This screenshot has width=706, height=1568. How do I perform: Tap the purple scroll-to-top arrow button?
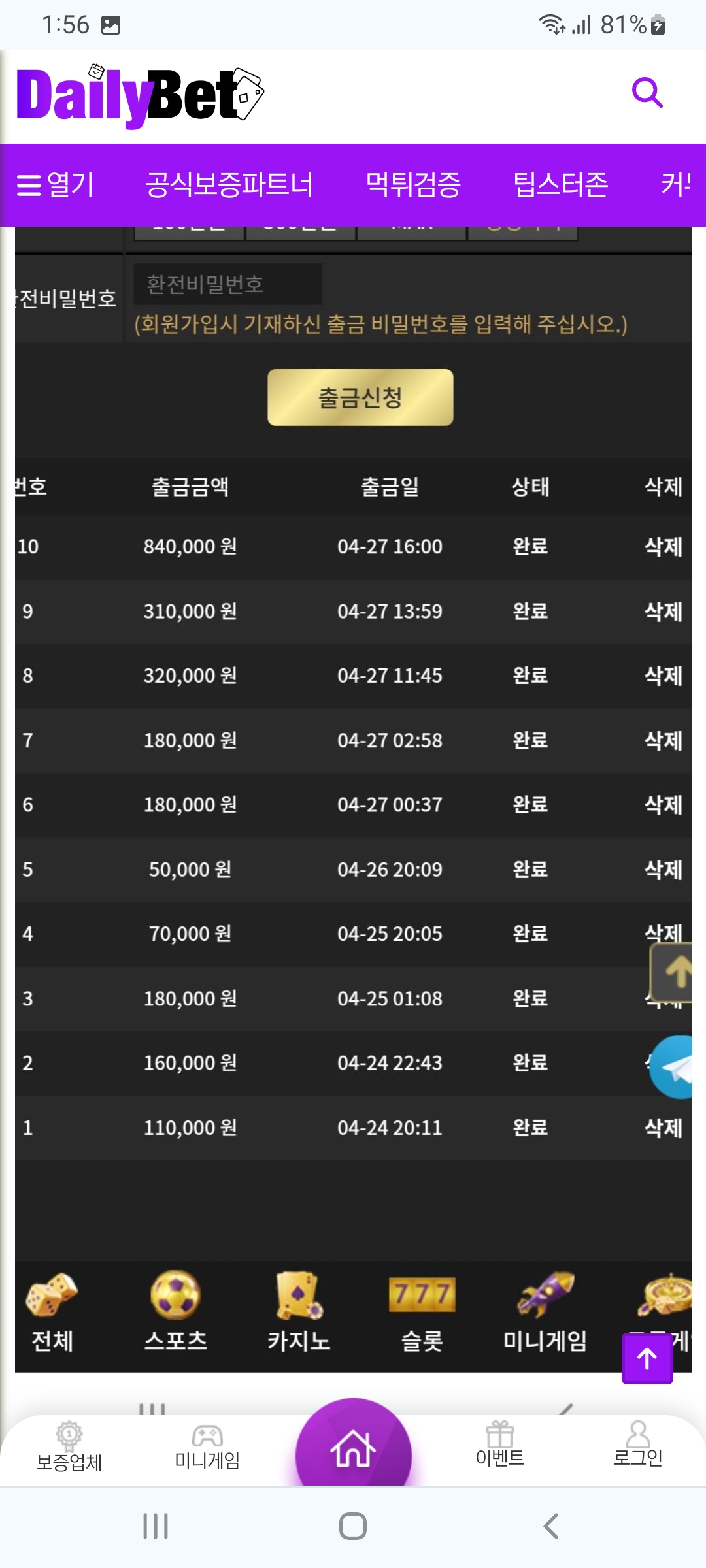647,1358
